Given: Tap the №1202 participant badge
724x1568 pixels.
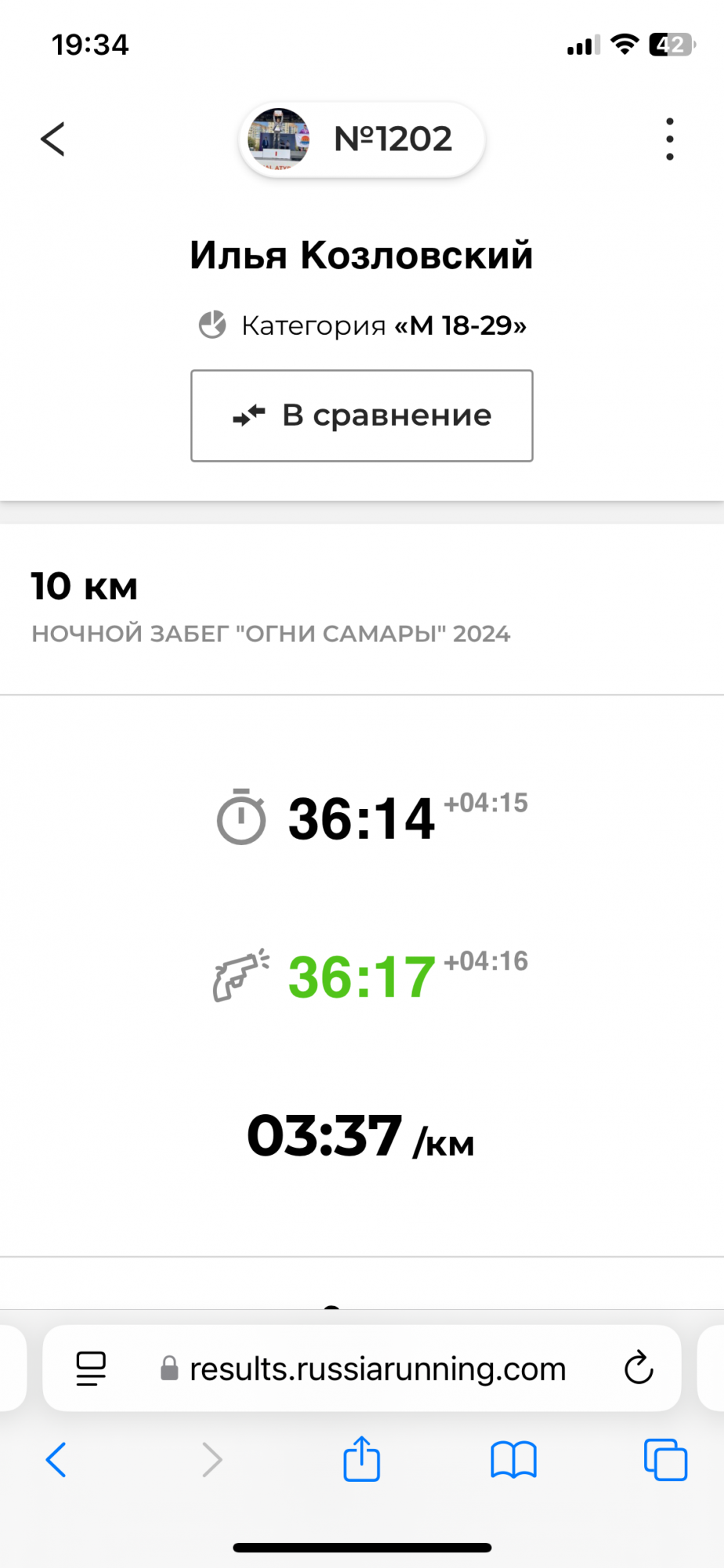Looking at the screenshot, I should click(x=362, y=140).
